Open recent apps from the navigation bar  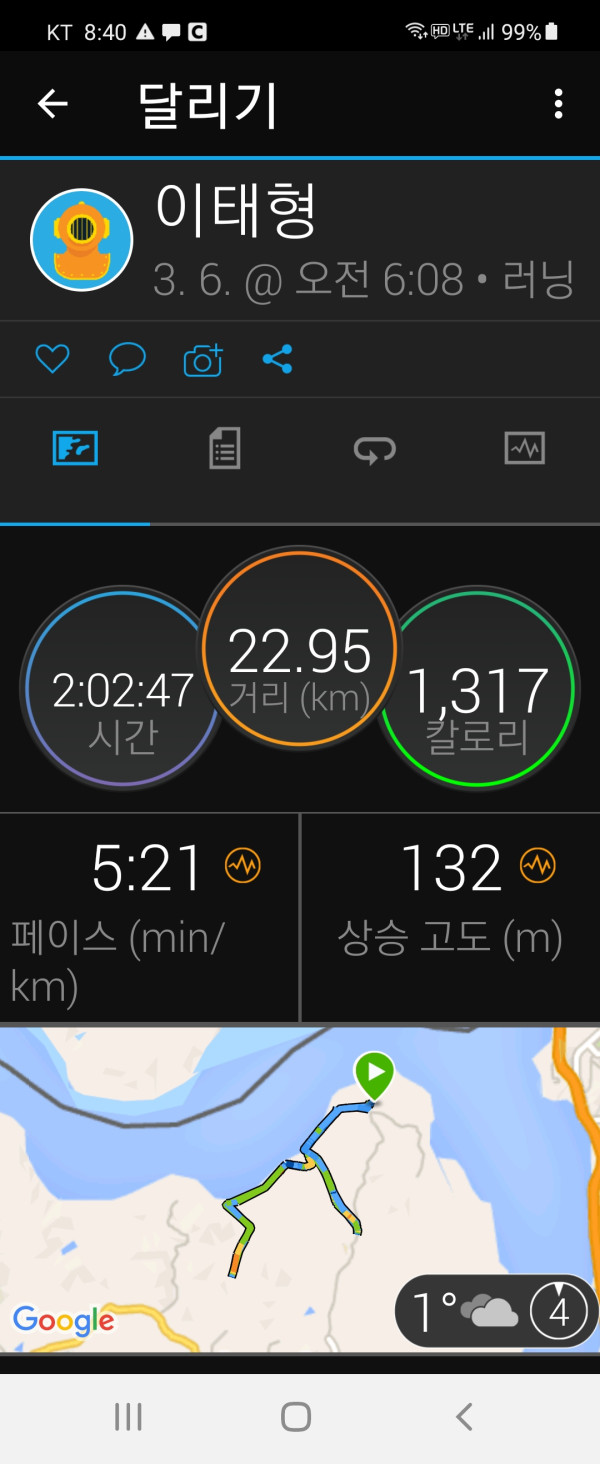[x=128, y=1416]
